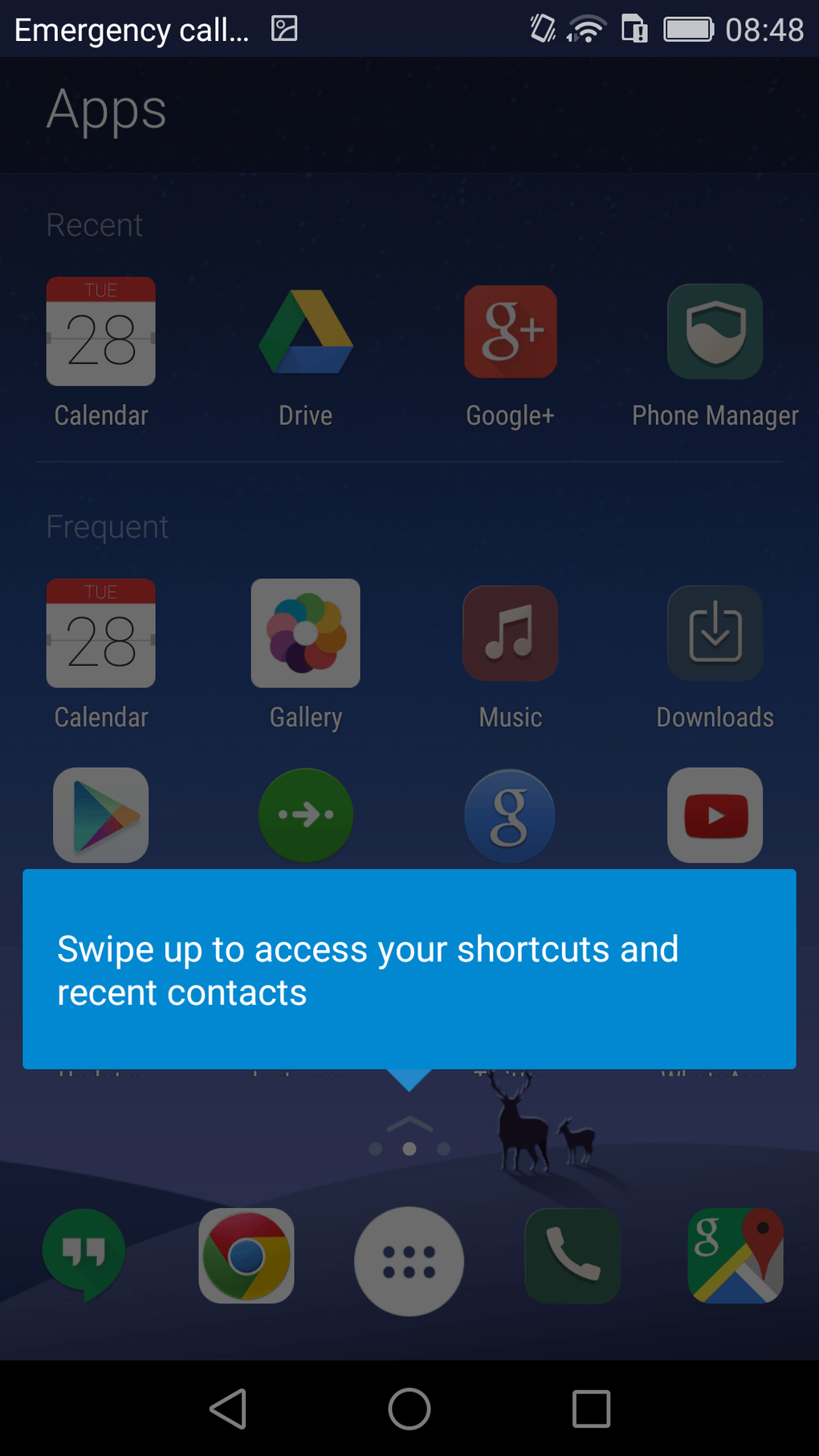Go back using the navigation bar

[228, 1409]
